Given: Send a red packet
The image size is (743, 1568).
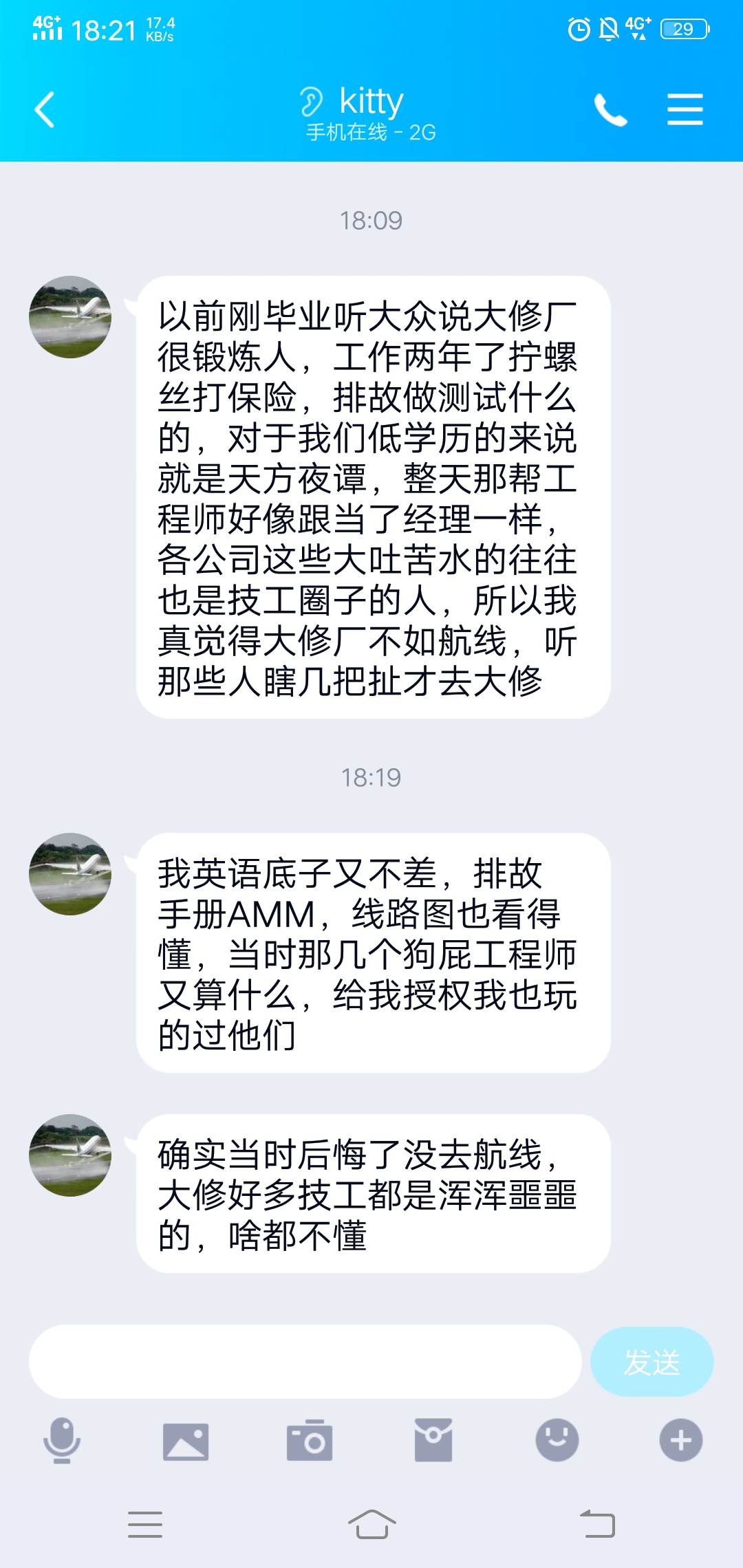Looking at the screenshot, I should (x=433, y=1440).
